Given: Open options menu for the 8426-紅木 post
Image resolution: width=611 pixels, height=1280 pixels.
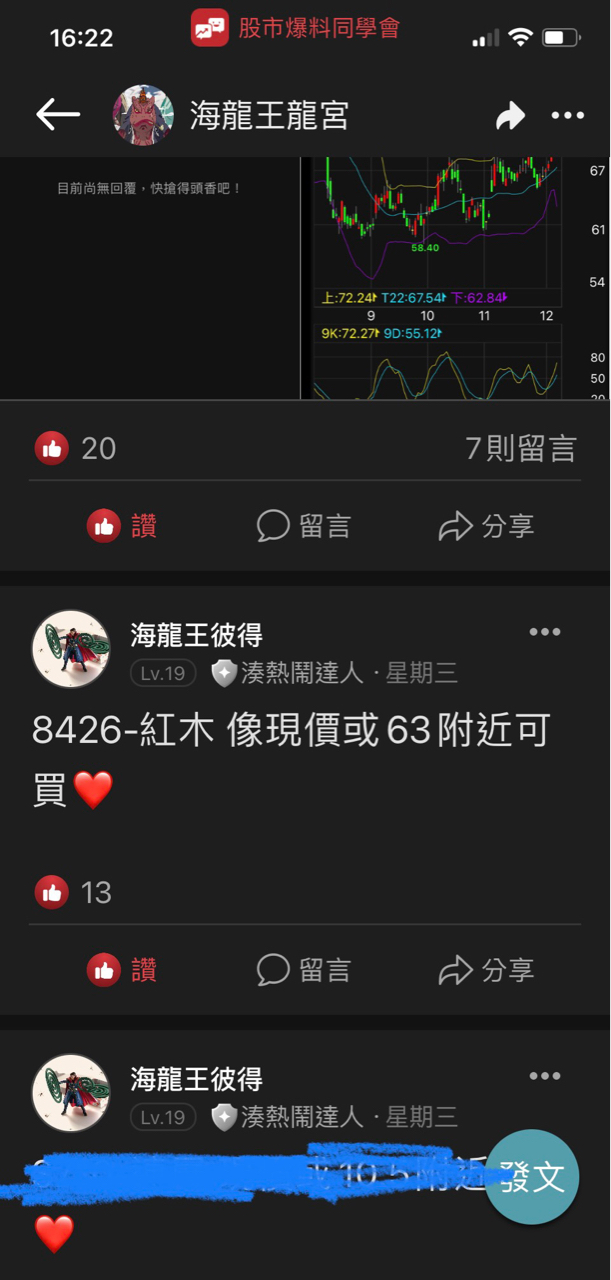Looking at the screenshot, I should [545, 632].
